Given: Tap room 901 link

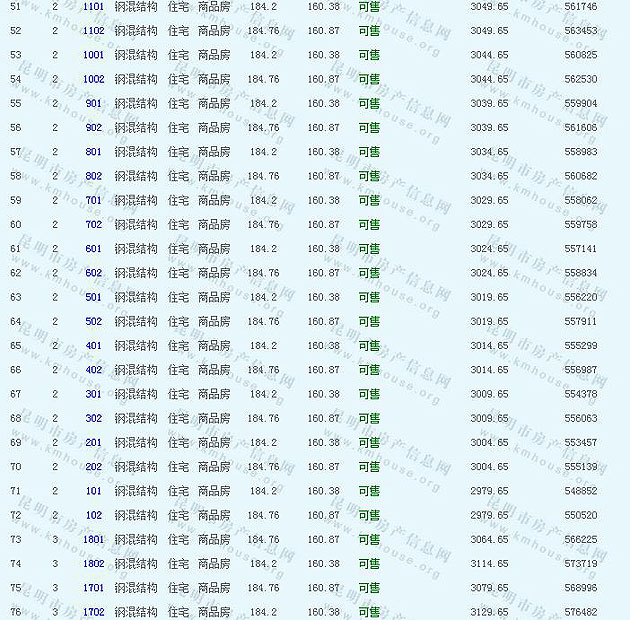Looking at the screenshot, I should pyautogui.click(x=94, y=104).
